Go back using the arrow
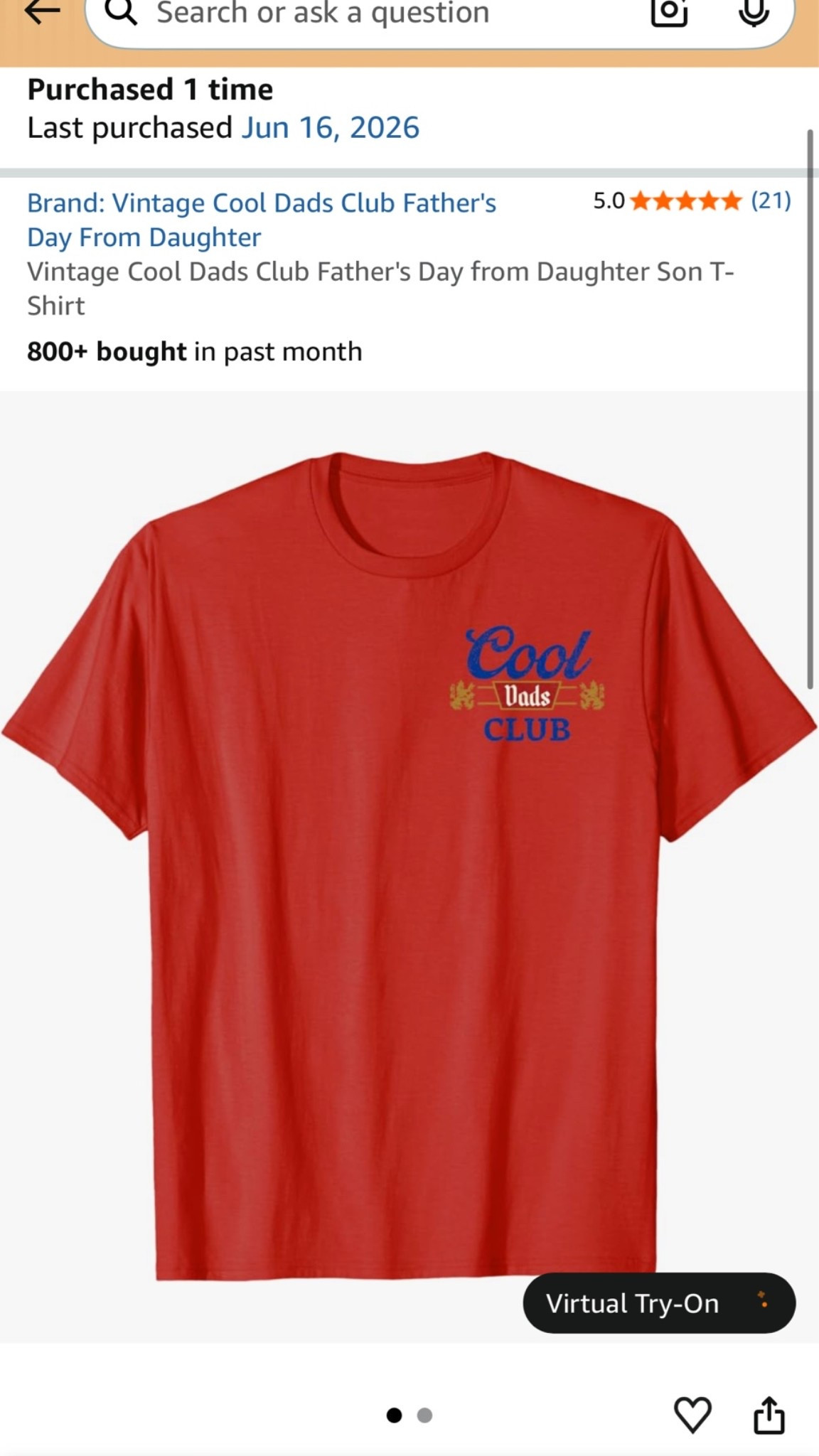This screenshot has height=1456, width=819. (x=41, y=12)
